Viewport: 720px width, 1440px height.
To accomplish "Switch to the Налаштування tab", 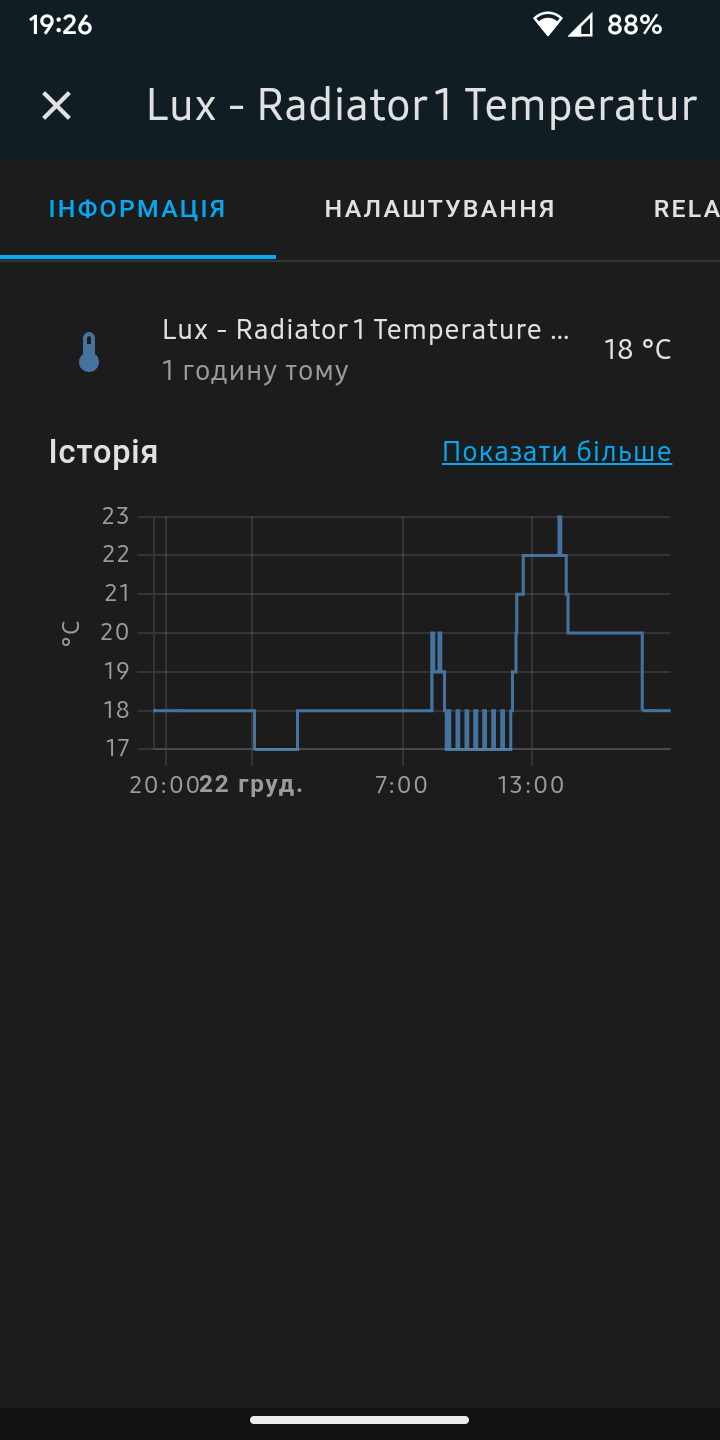I will tap(439, 209).
